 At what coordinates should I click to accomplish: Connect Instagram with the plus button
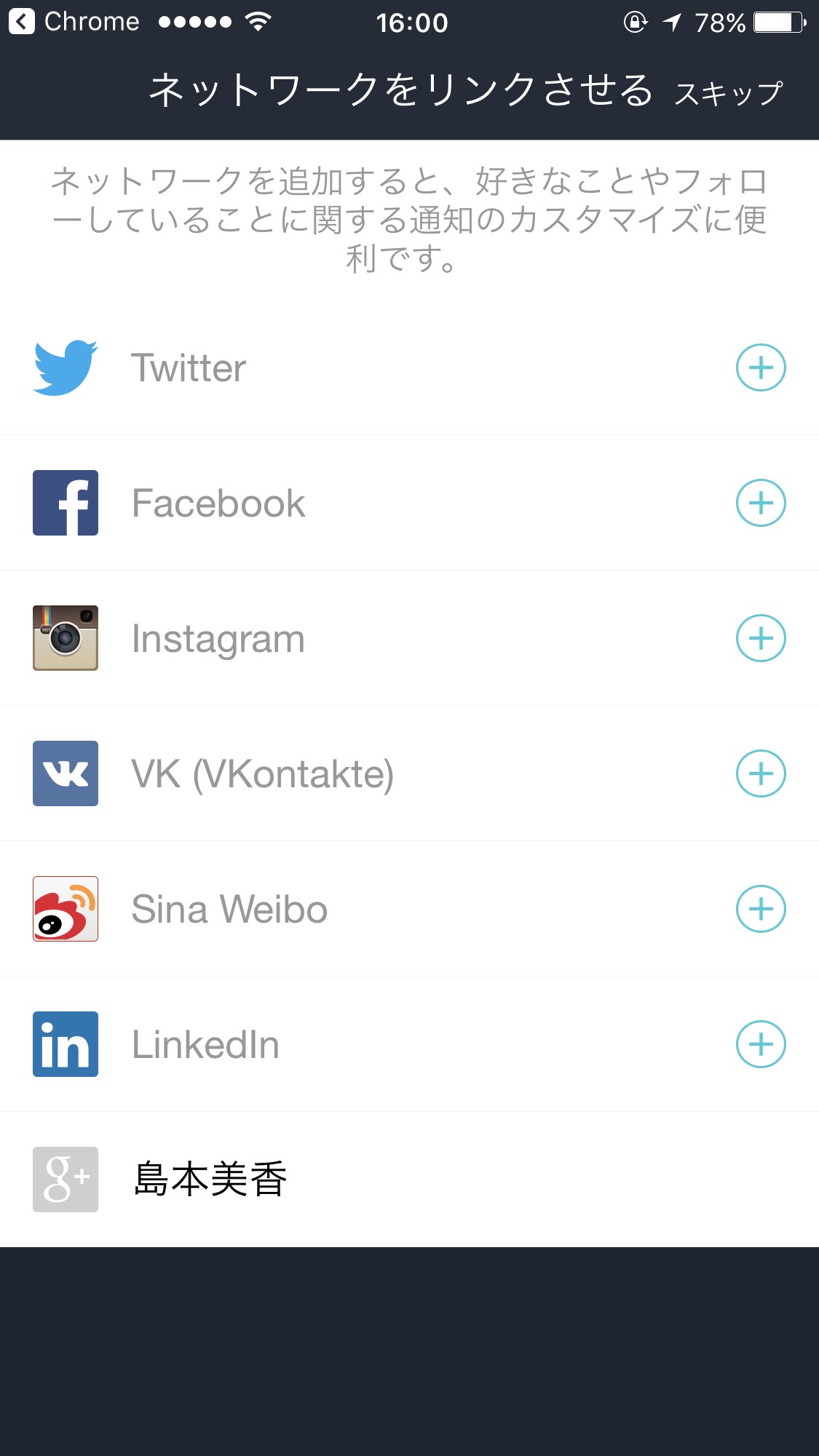760,638
